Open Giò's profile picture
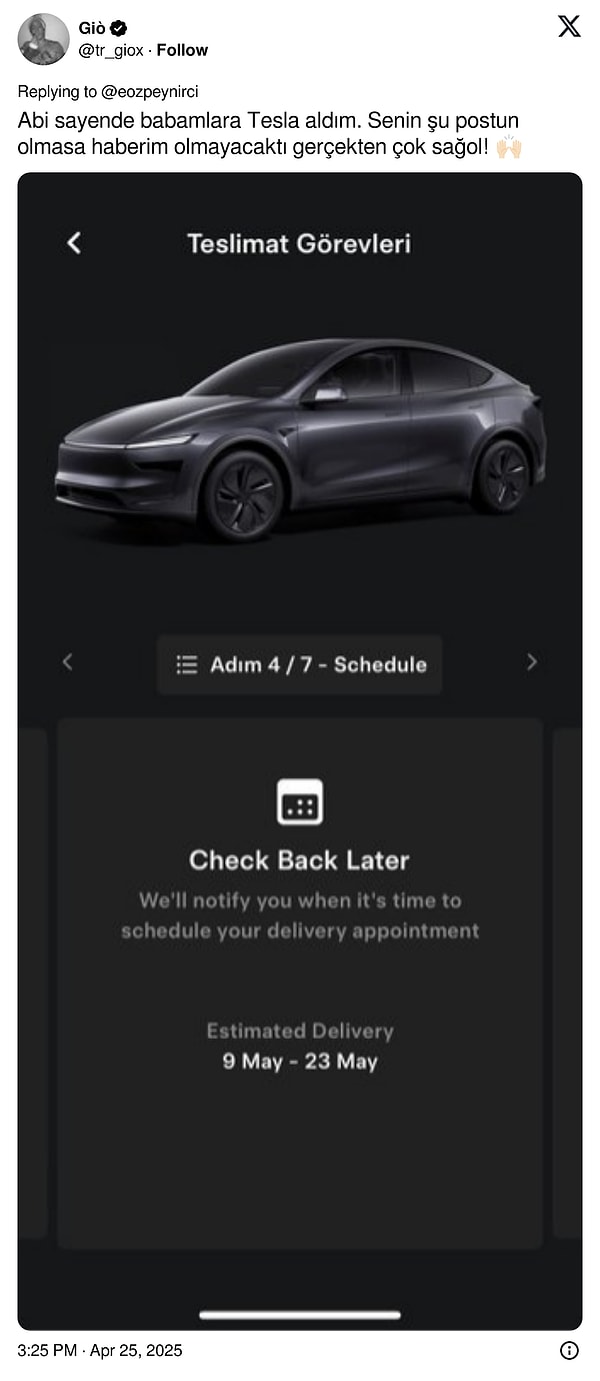Image resolution: width=600 pixels, height=1381 pixels. 43,40
